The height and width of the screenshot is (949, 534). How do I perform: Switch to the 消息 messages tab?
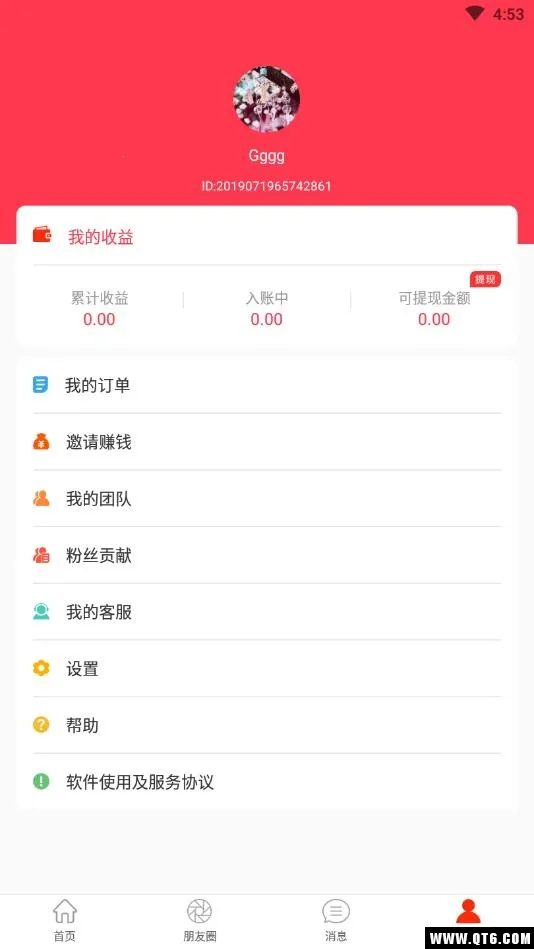click(x=335, y=921)
